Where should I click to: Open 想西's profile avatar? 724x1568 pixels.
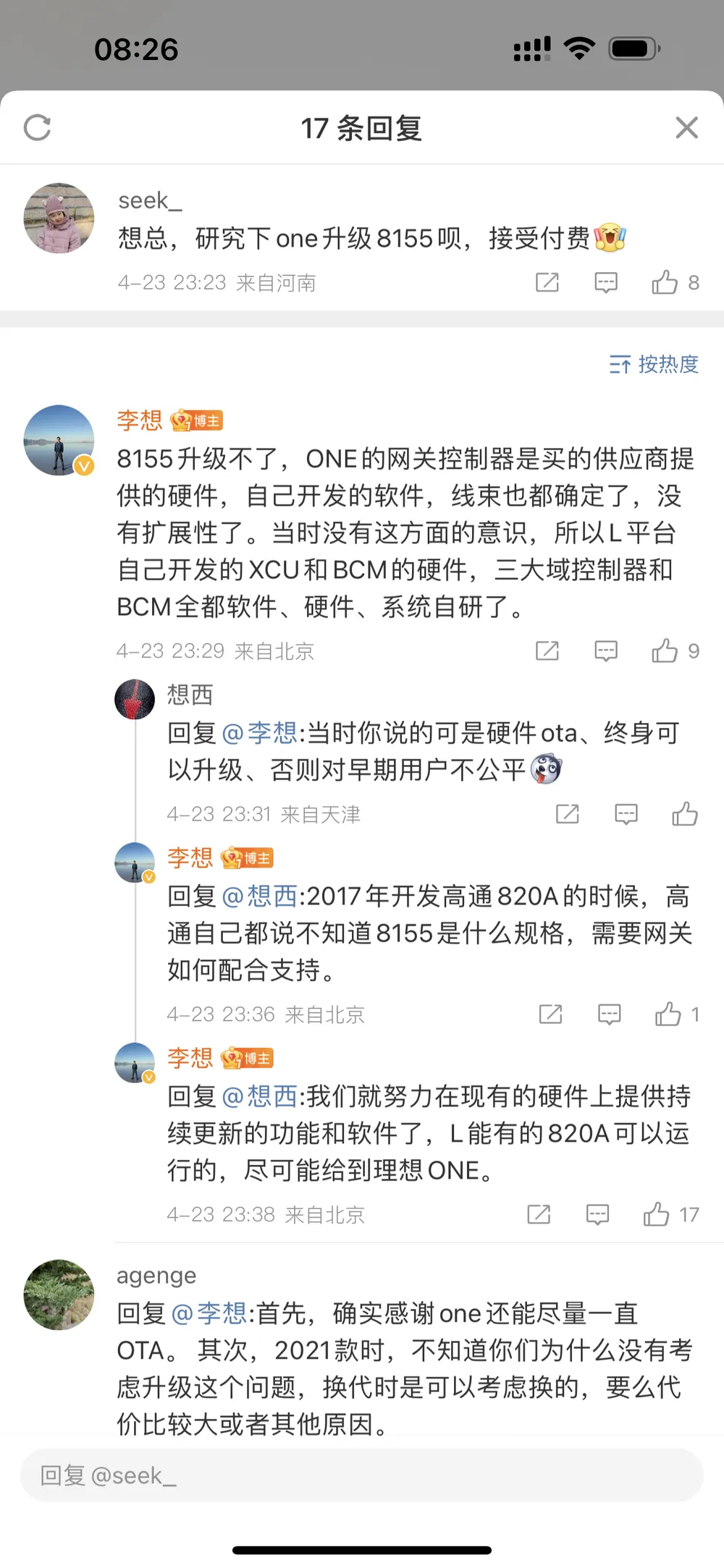click(135, 699)
